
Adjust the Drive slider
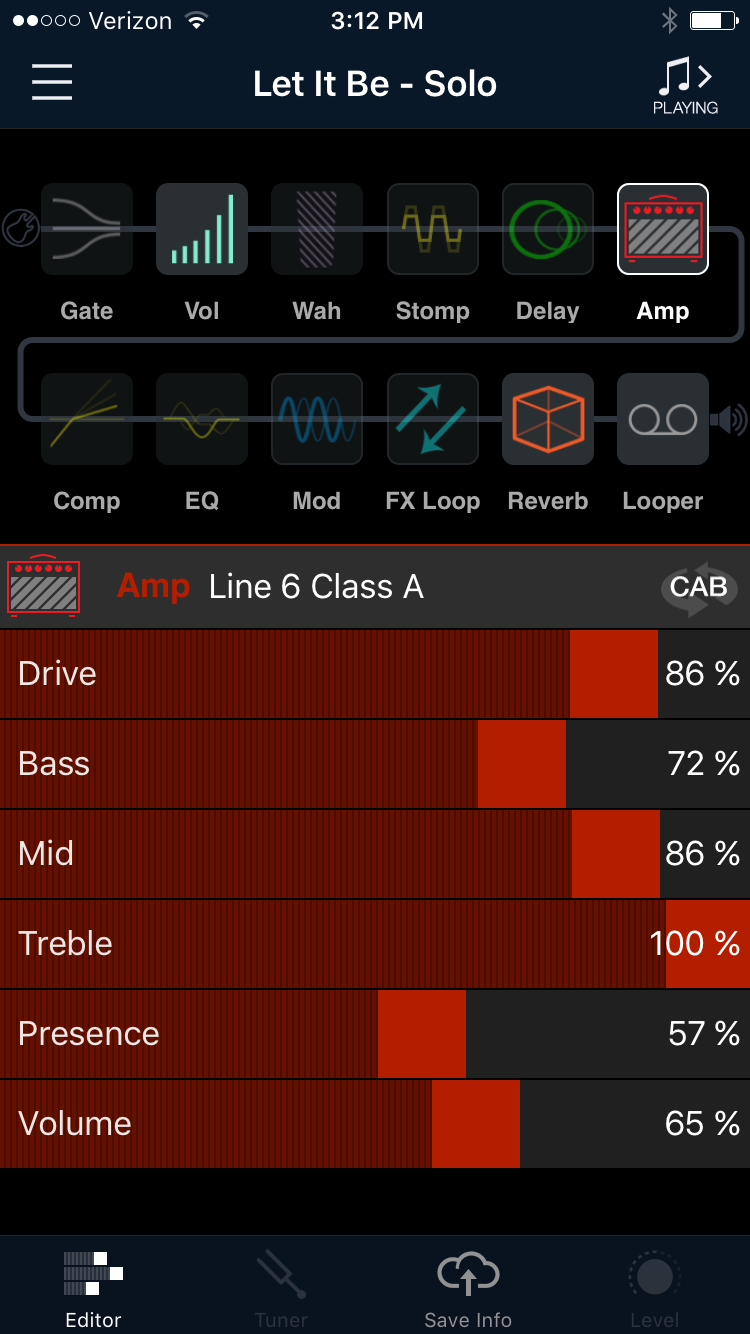click(x=613, y=674)
